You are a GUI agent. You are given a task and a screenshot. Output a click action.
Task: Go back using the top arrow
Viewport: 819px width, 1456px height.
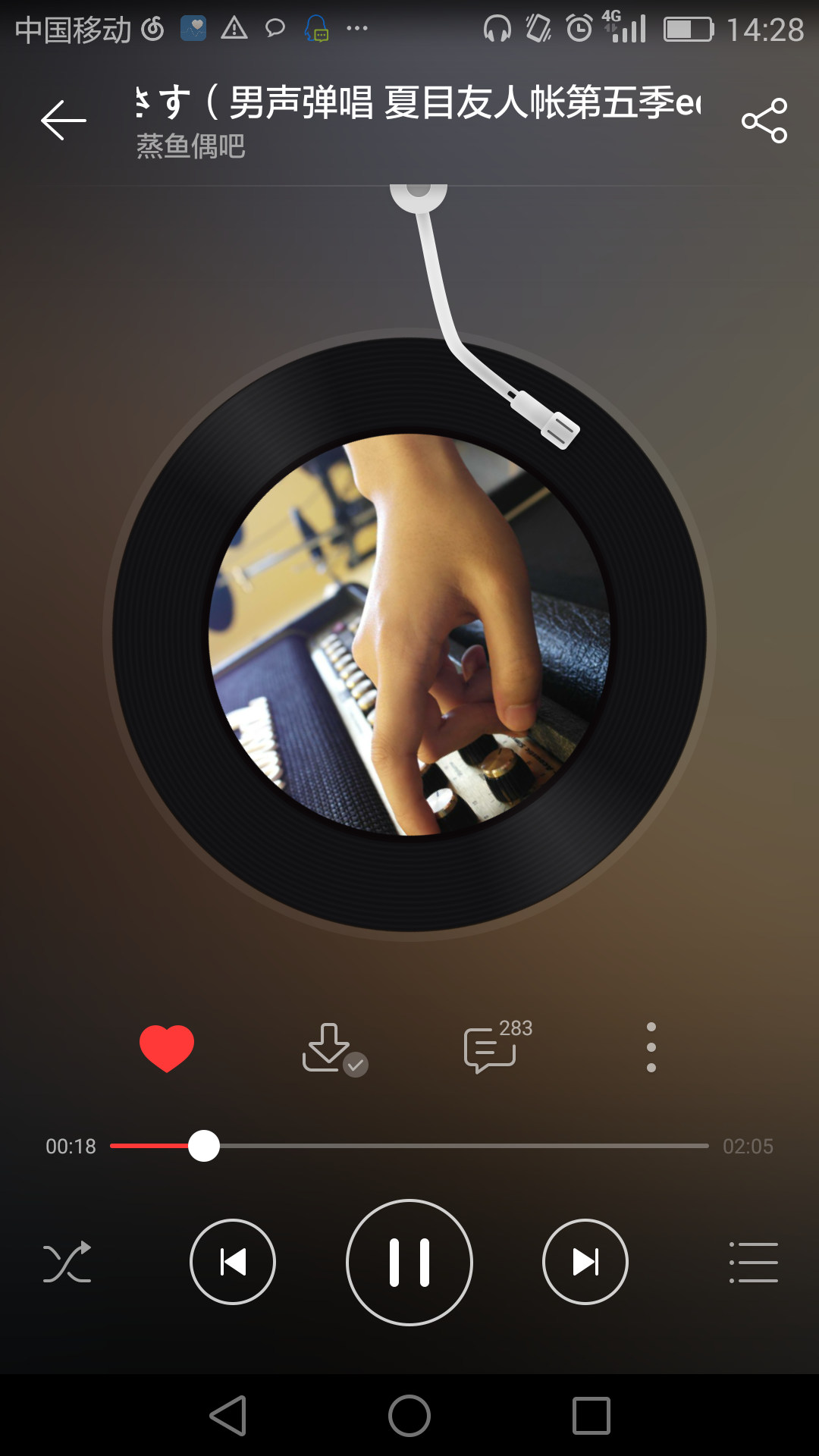coord(64,121)
